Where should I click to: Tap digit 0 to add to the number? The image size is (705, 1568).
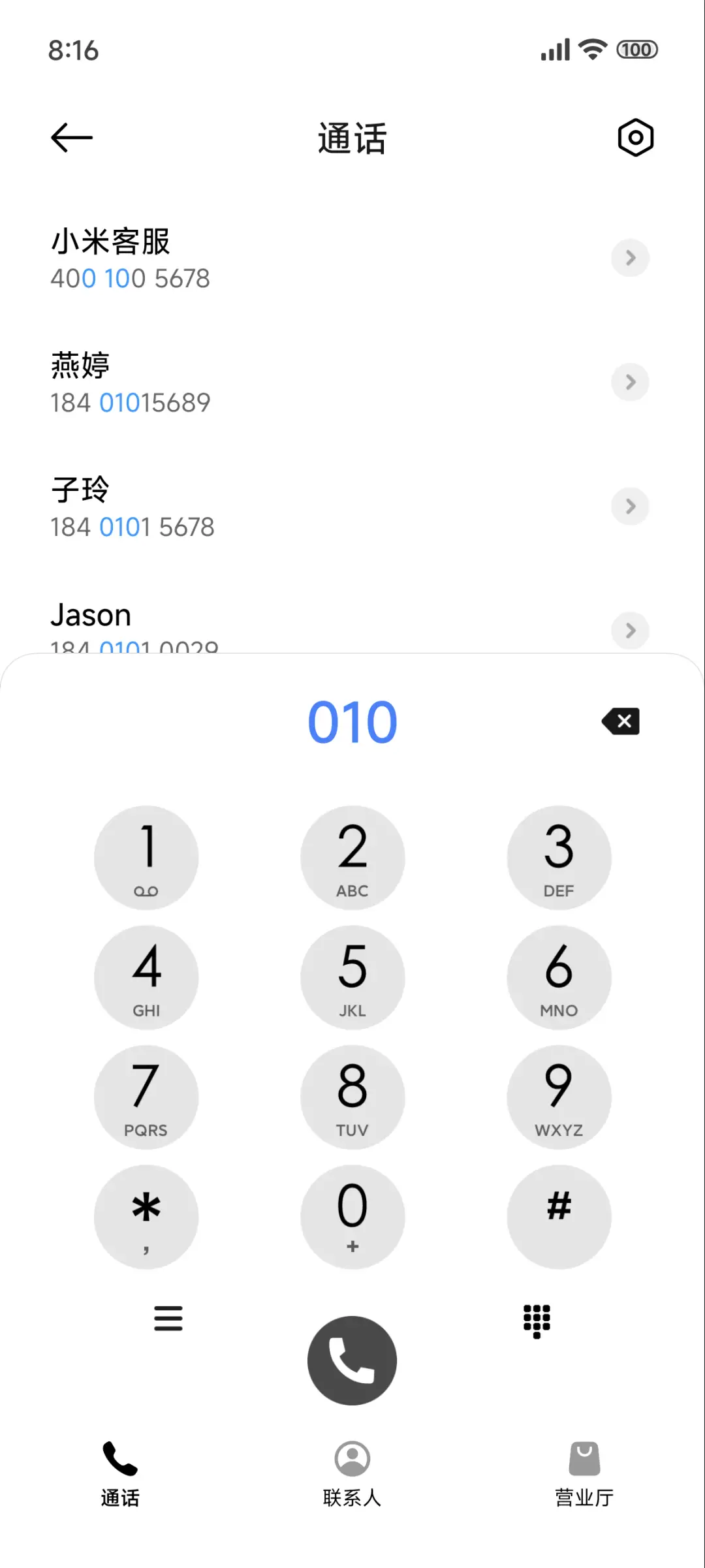(x=352, y=1217)
